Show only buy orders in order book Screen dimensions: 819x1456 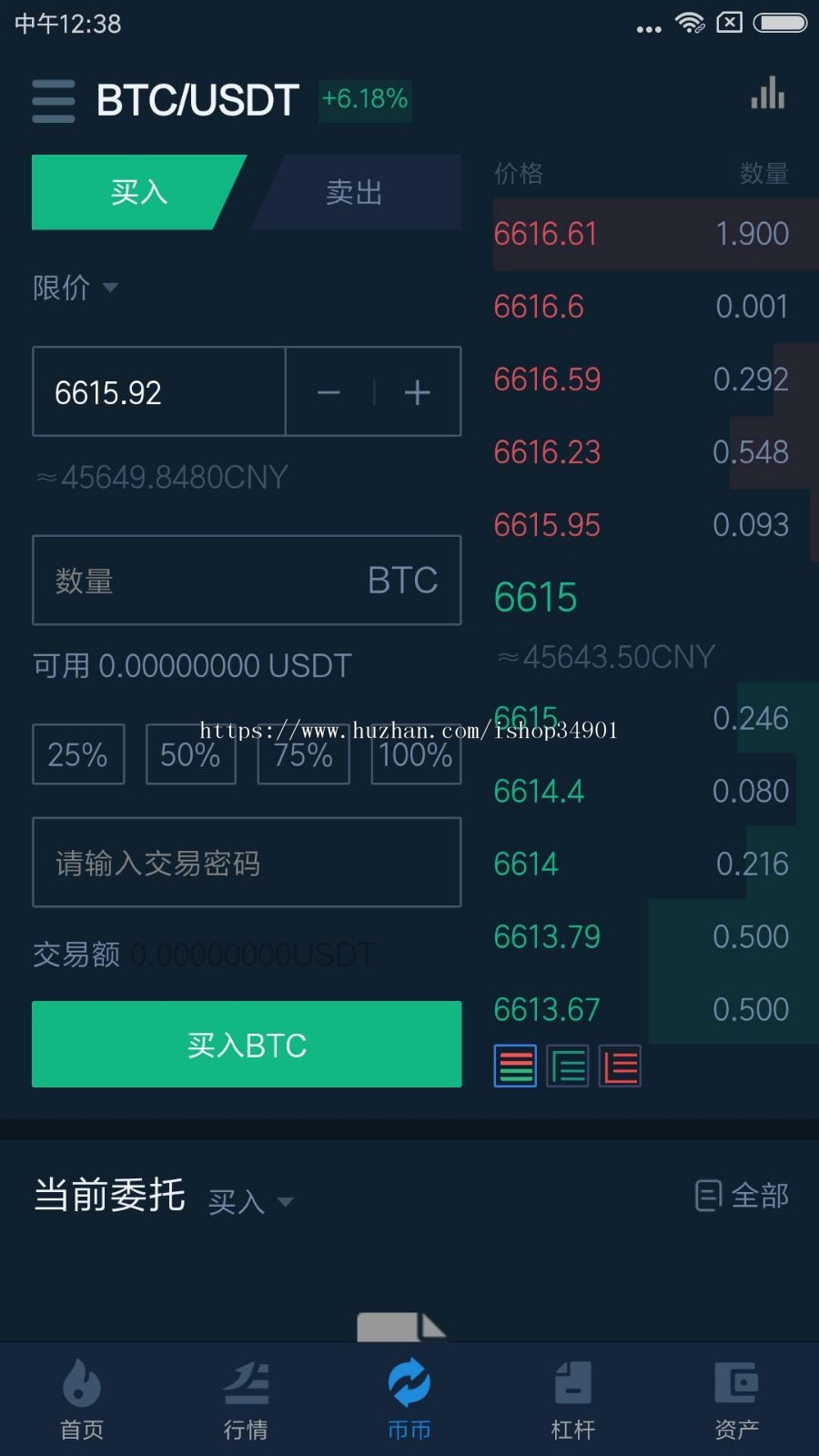click(x=567, y=1066)
